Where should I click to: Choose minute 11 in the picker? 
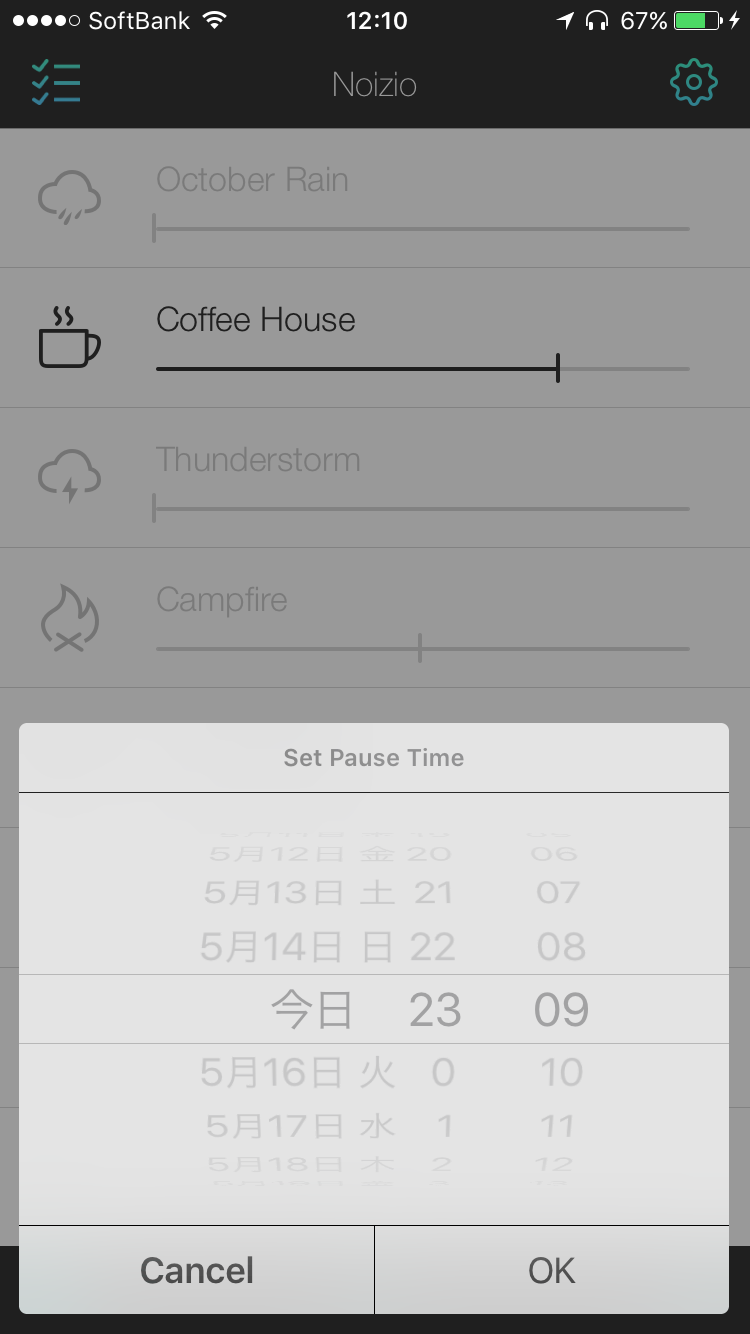click(557, 1126)
